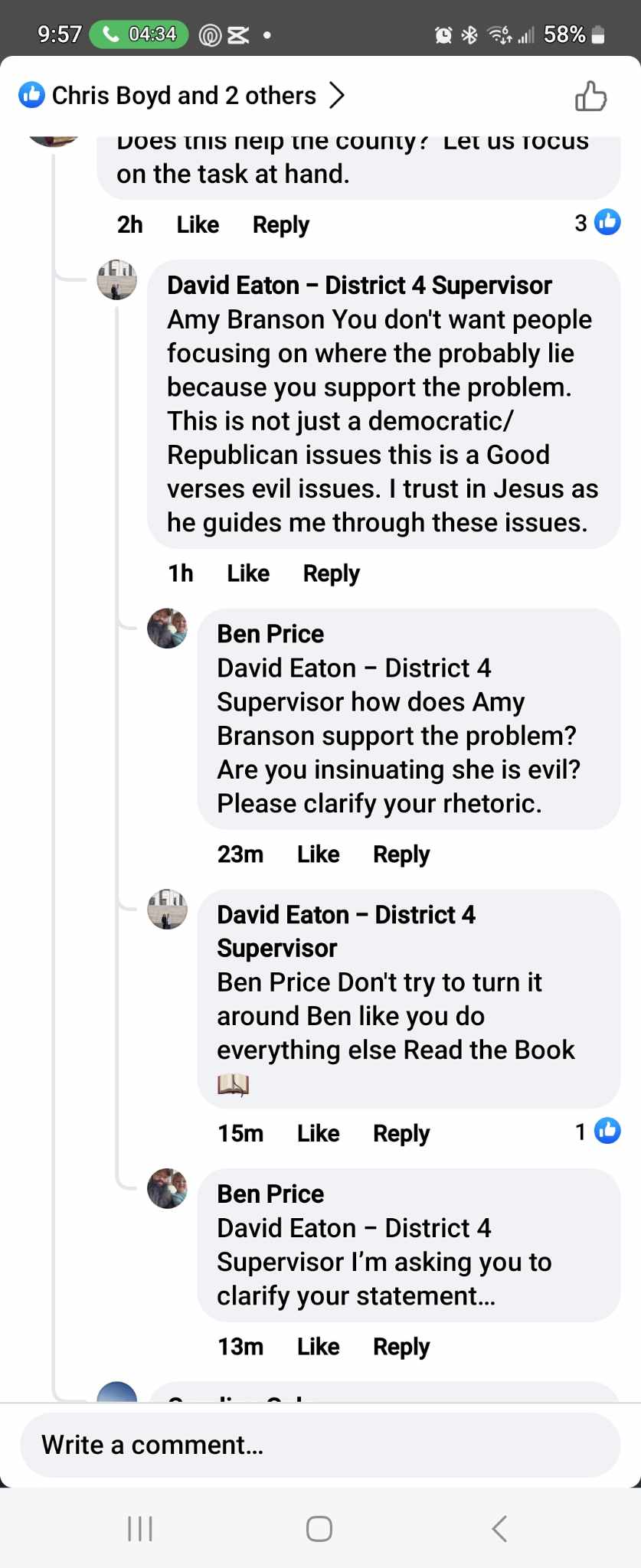View the 3 reactions on the 2h comment

point(597,223)
